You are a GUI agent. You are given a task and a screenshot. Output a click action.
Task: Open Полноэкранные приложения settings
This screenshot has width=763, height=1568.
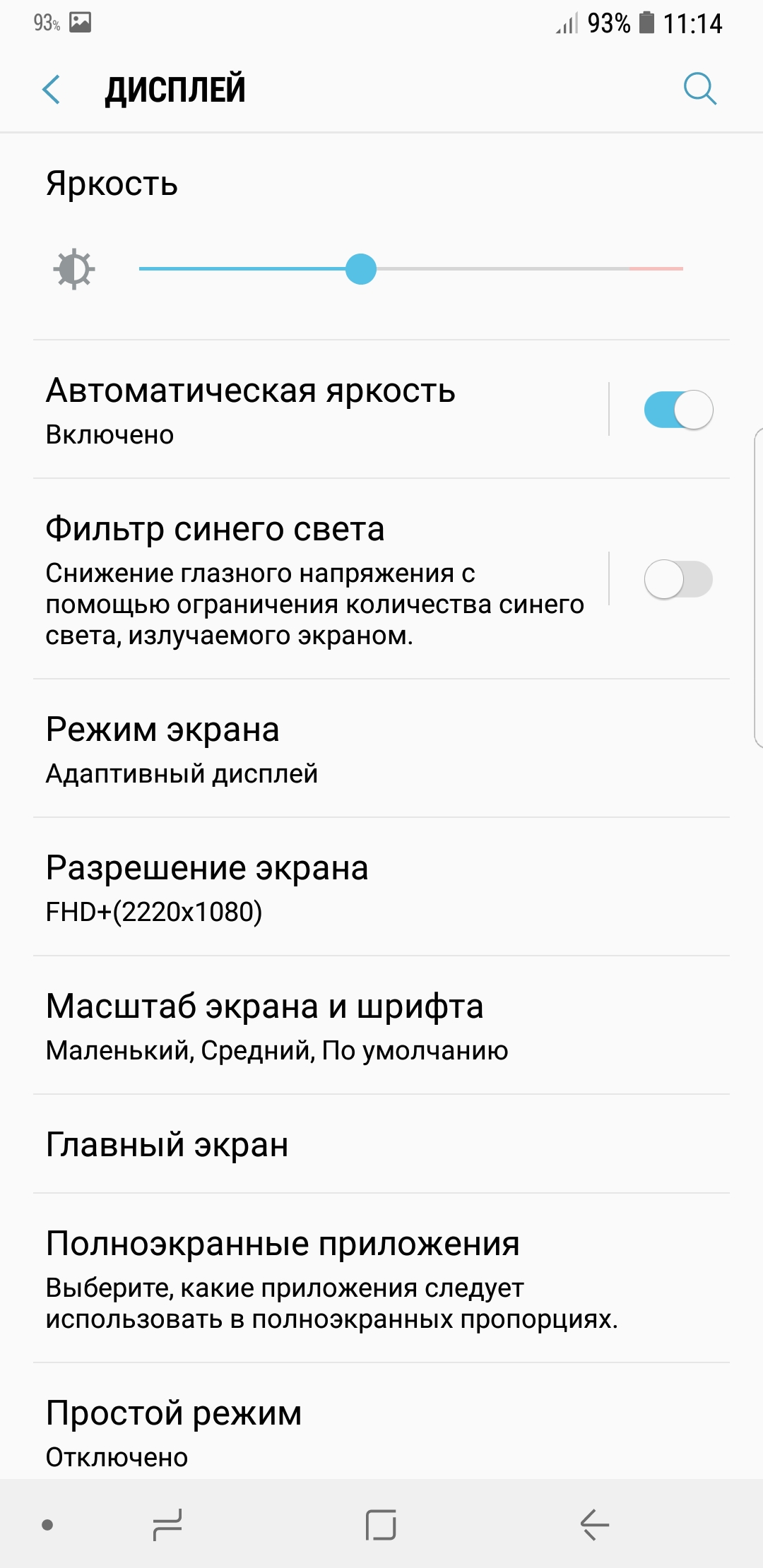coord(381,1278)
